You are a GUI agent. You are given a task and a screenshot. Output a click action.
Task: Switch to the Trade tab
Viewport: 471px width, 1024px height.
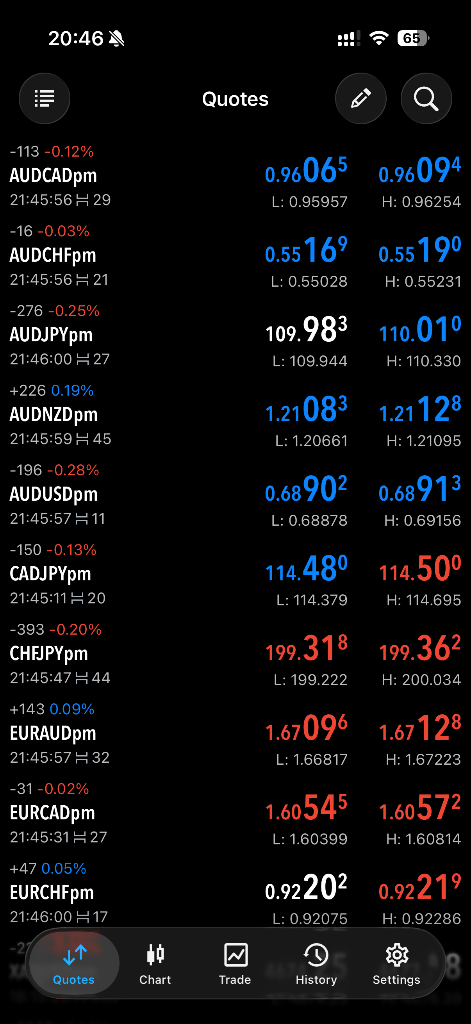click(235, 964)
